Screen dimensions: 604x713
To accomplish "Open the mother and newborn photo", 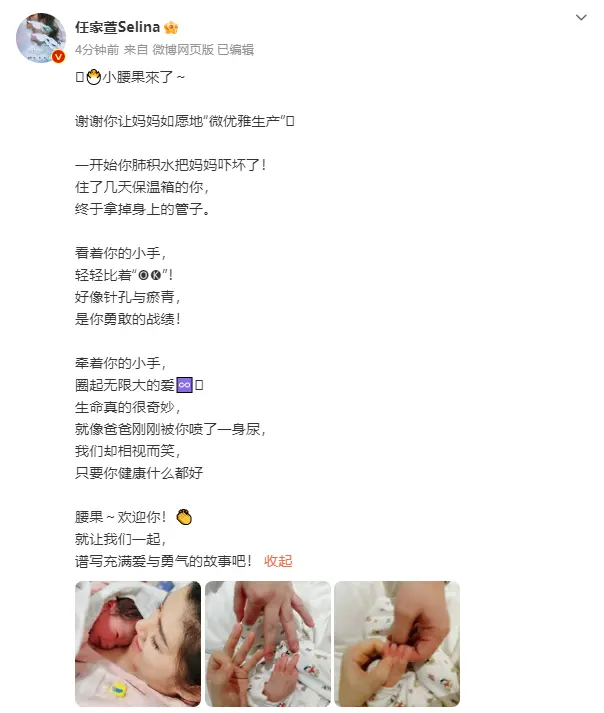I will (138, 644).
